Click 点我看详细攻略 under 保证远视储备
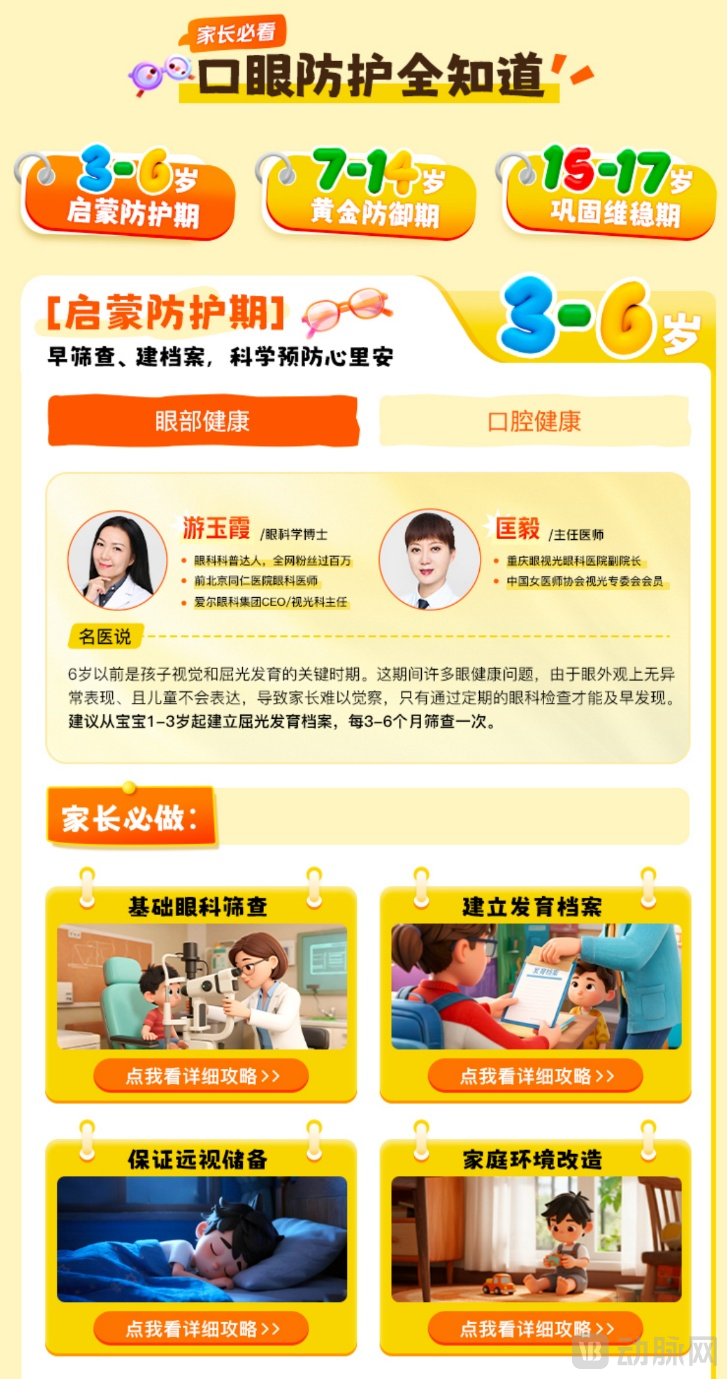Screen dimensions: 727x1379 pyautogui.click(x=199, y=1330)
